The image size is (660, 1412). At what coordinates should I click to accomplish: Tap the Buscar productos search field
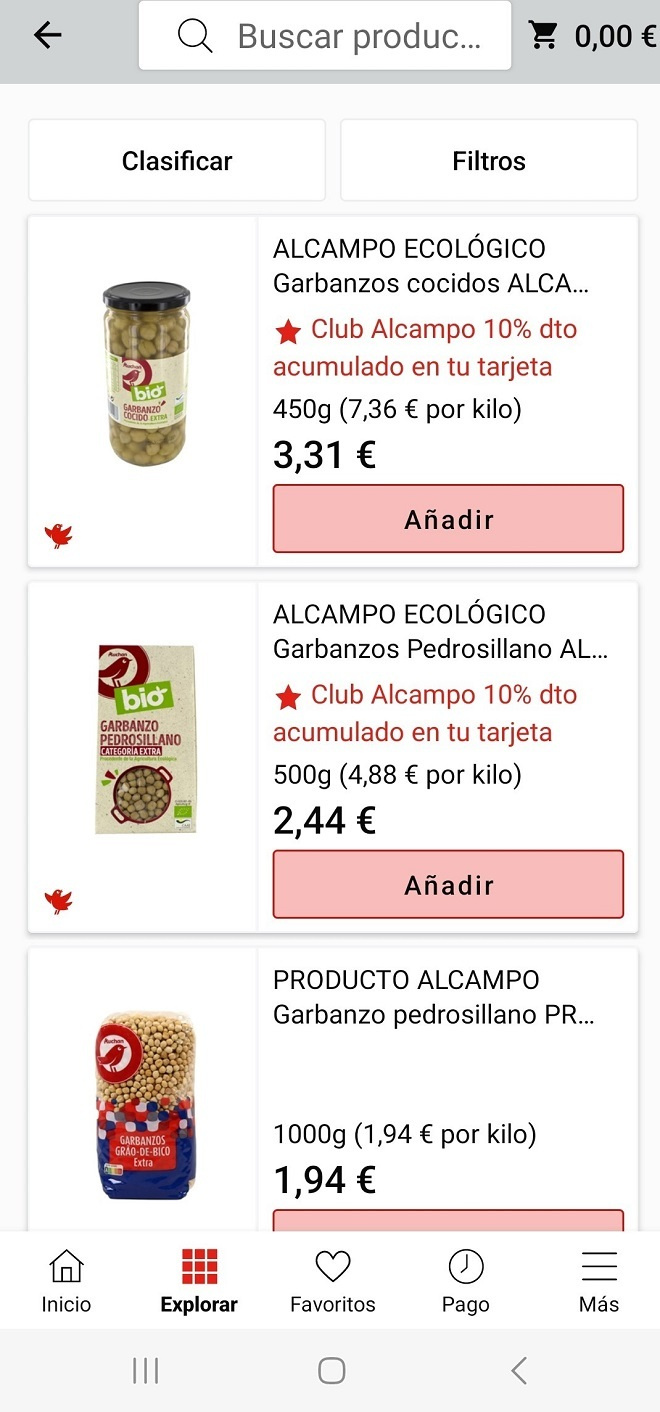[x=325, y=36]
